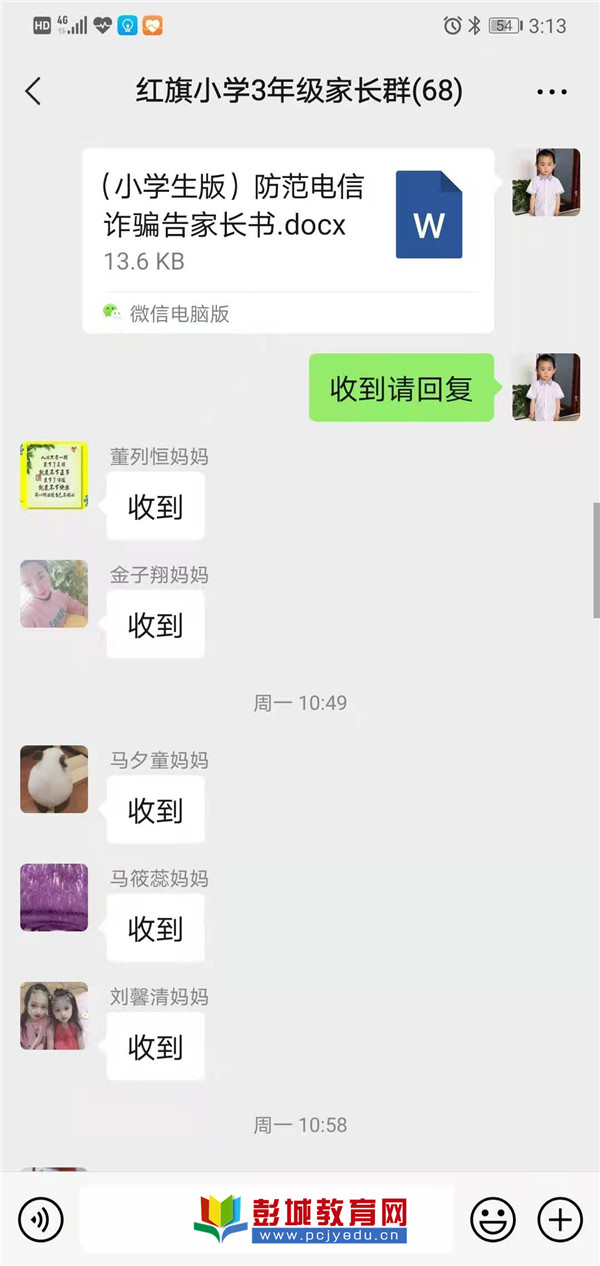600x1266 pixels.
Task: Open the plus attachment menu
Action: tap(560, 1219)
